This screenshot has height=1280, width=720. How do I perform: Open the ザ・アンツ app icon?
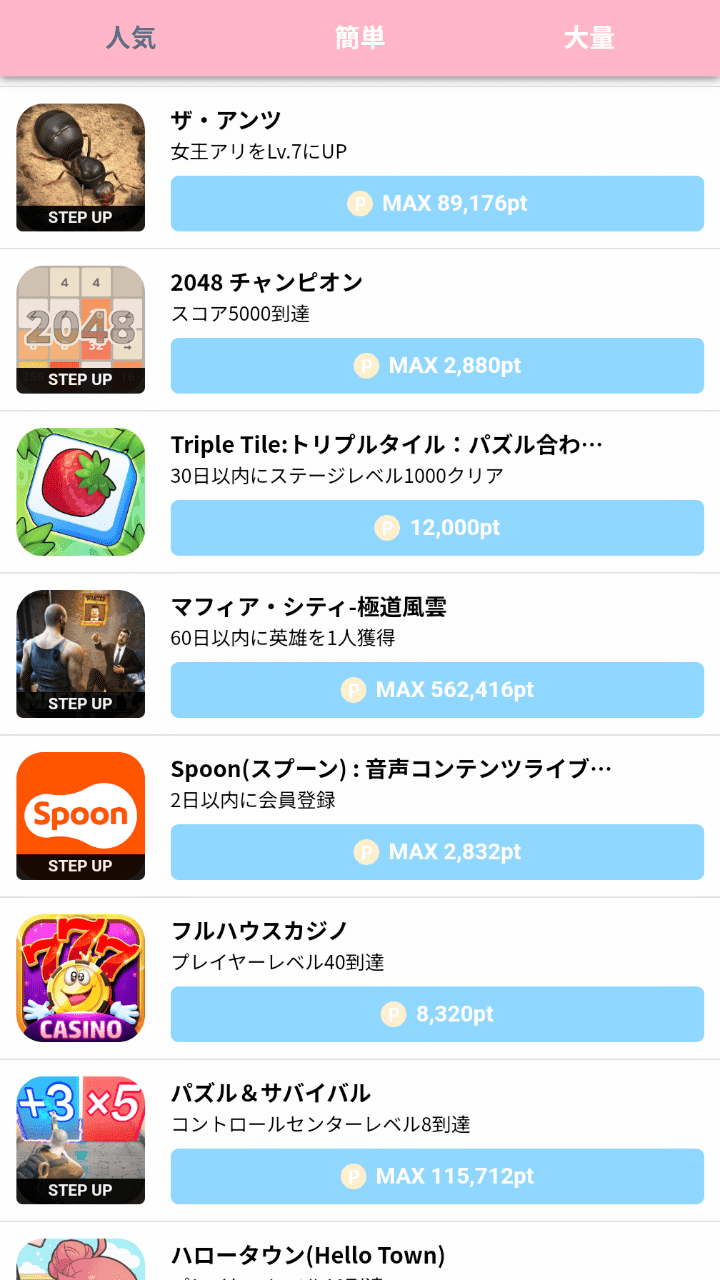(81, 168)
